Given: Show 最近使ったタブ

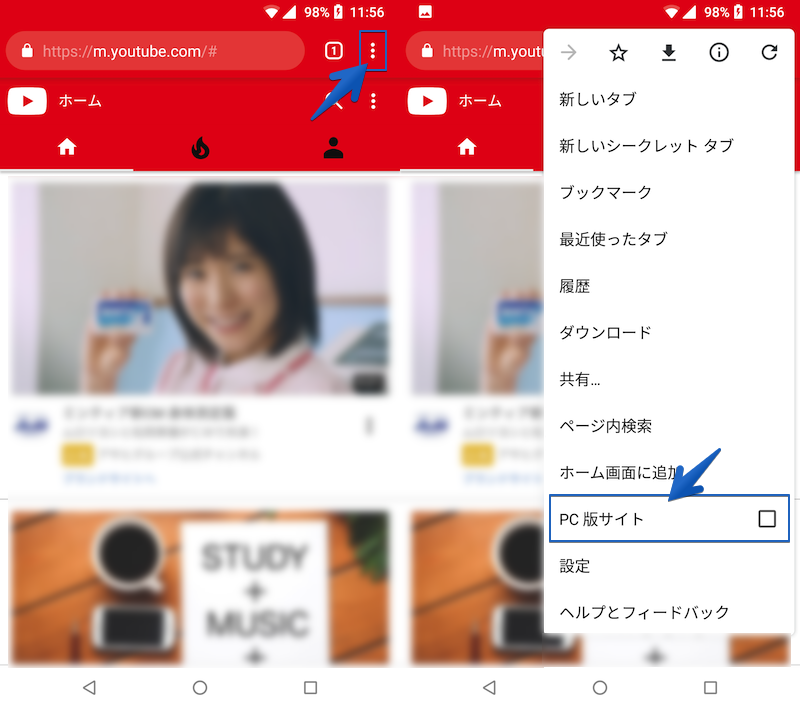Looking at the screenshot, I should pos(613,239).
